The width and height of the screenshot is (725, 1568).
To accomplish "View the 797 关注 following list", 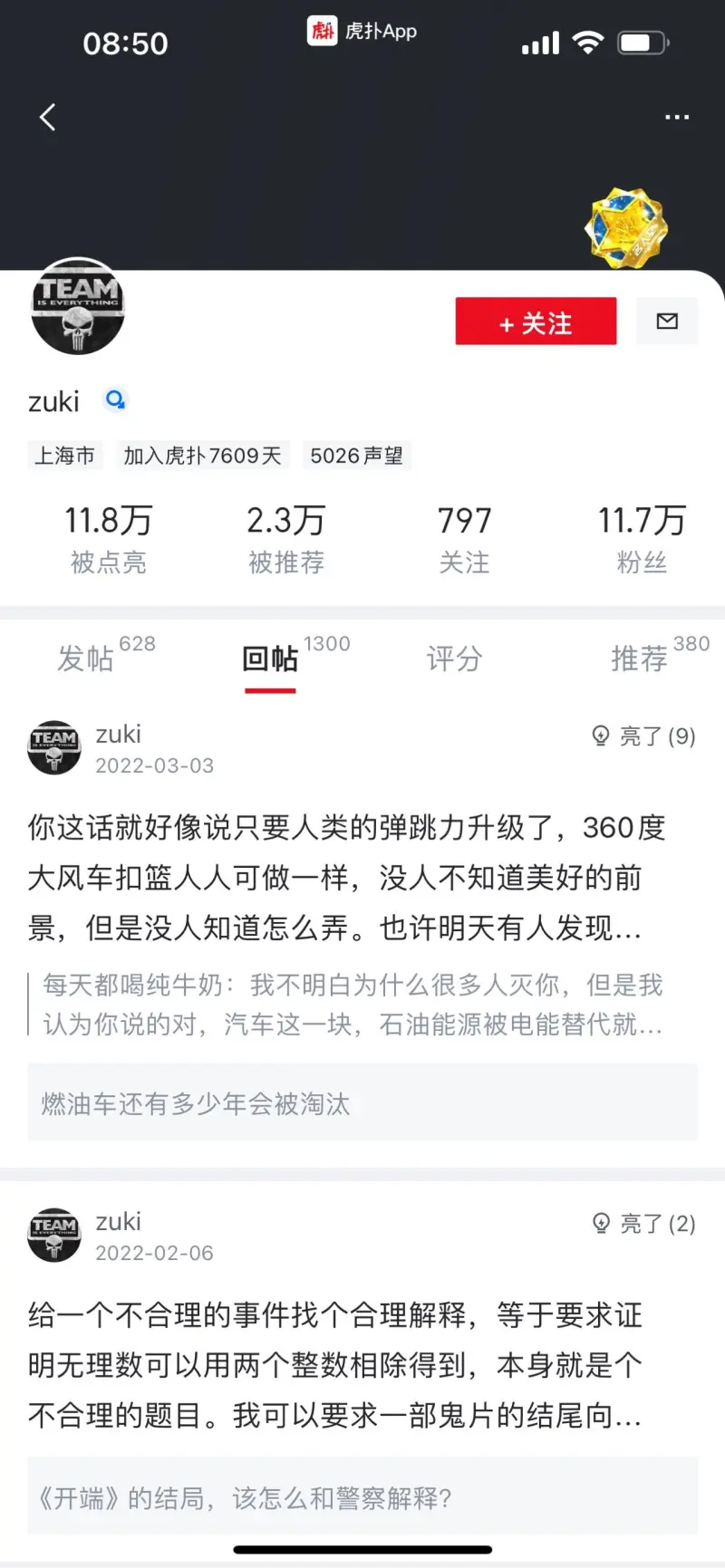I will [464, 538].
